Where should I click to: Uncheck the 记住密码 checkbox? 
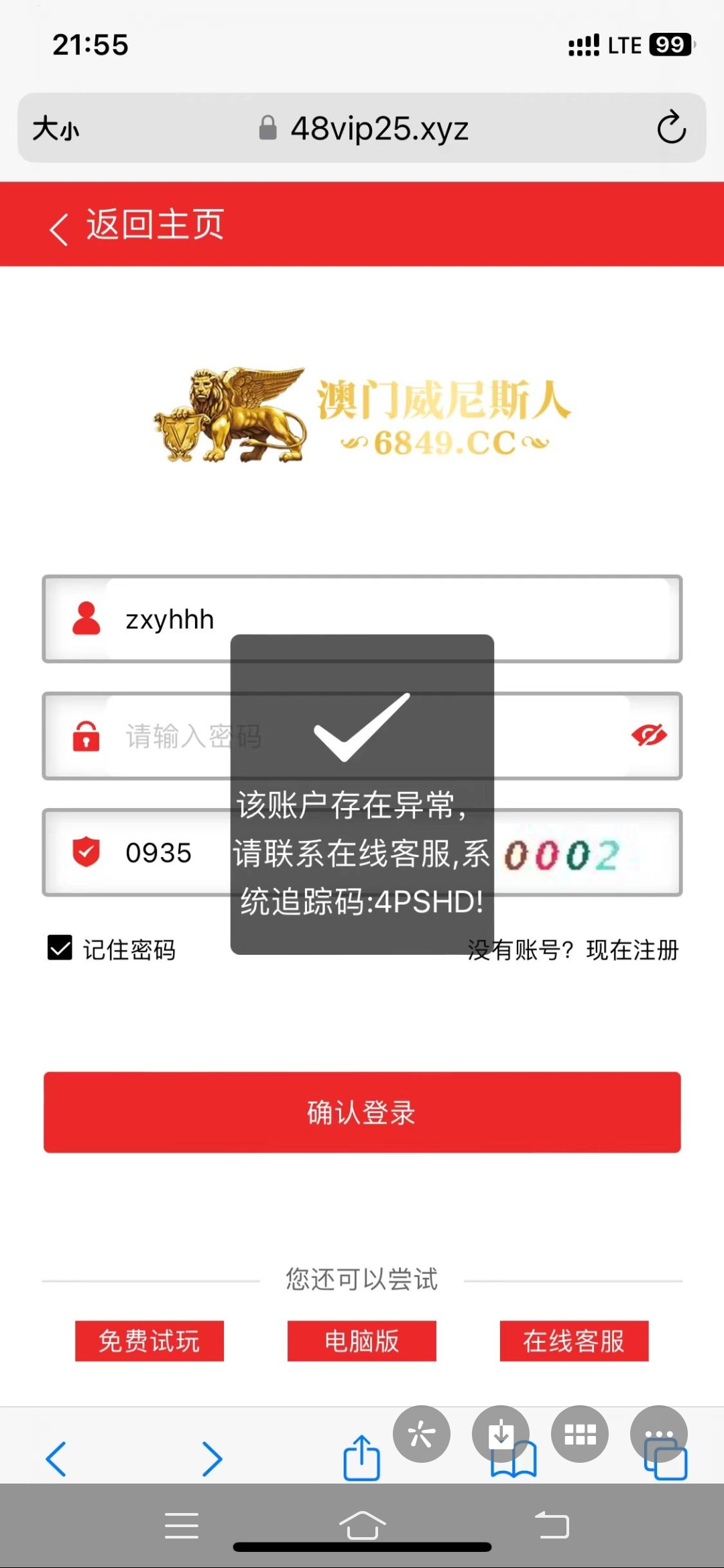[x=60, y=948]
